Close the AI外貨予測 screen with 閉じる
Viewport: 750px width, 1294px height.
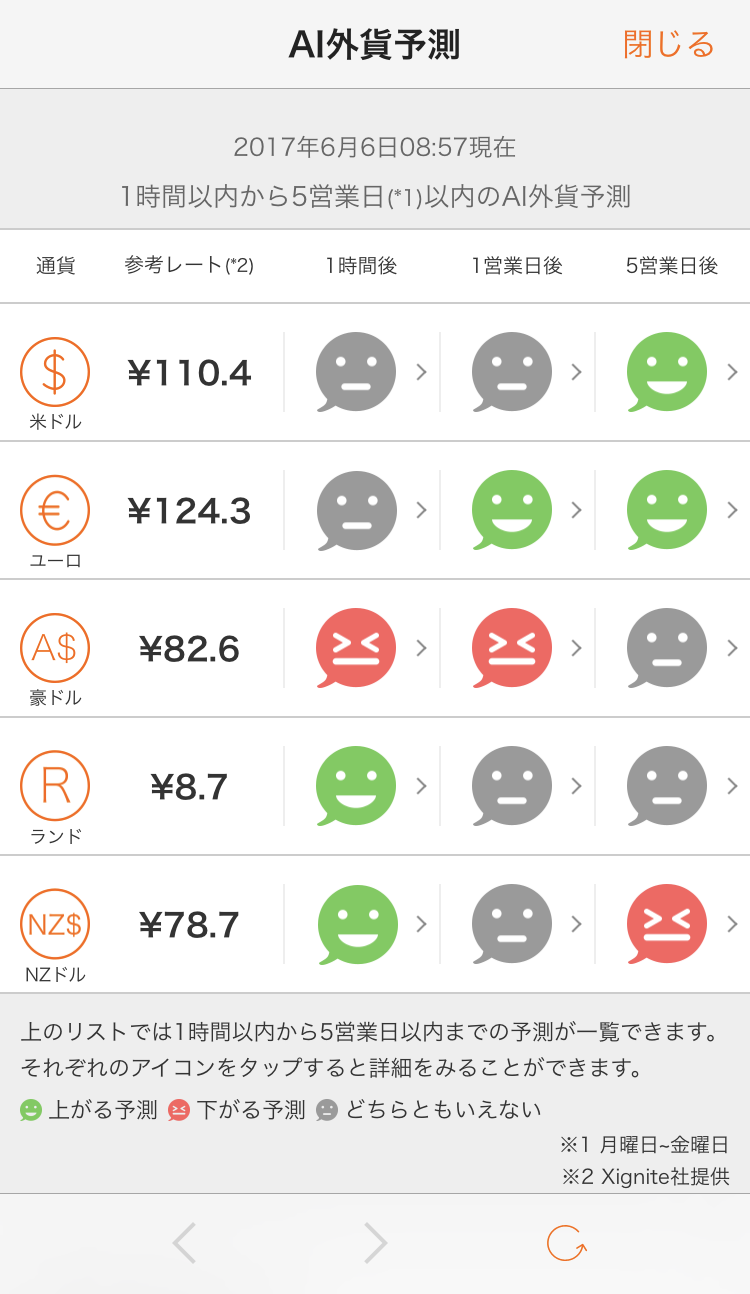(669, 45)
